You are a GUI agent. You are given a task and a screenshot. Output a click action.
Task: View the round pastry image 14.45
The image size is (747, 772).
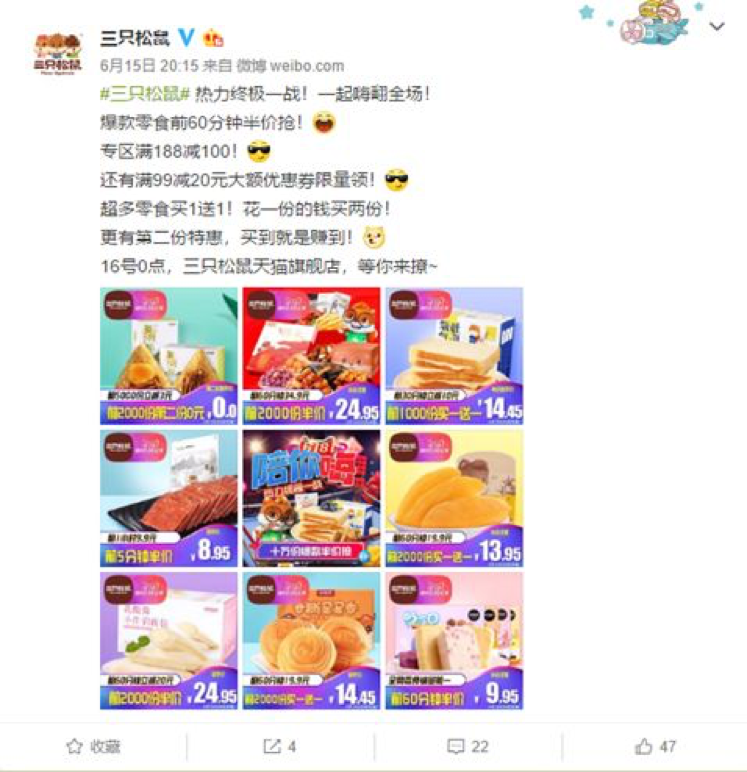point(311,640)
